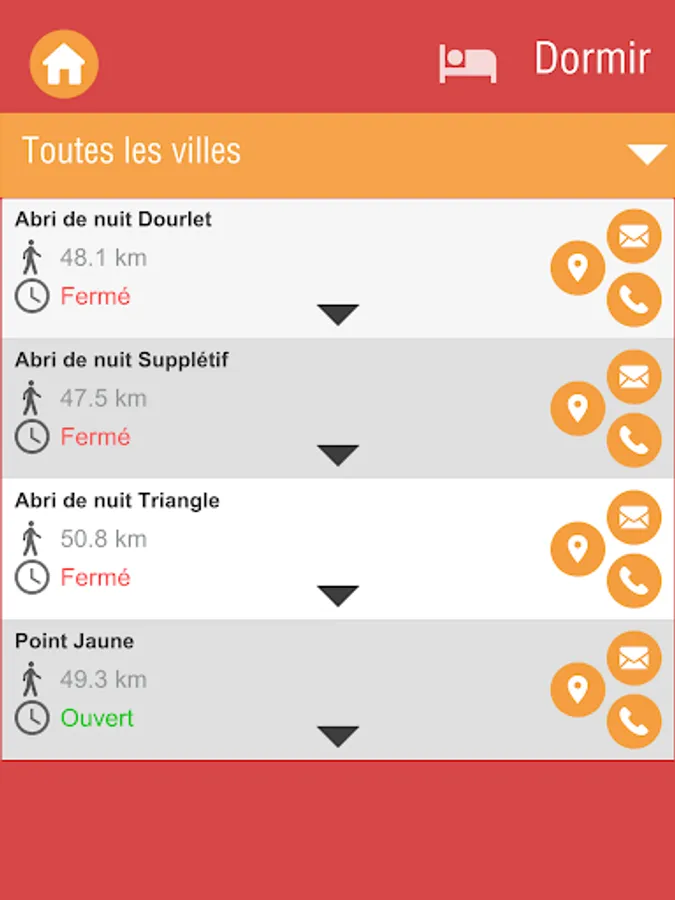Screen dimensions: 675x900
Task: Expand Point Jaune details
Action: click(338, 736)
